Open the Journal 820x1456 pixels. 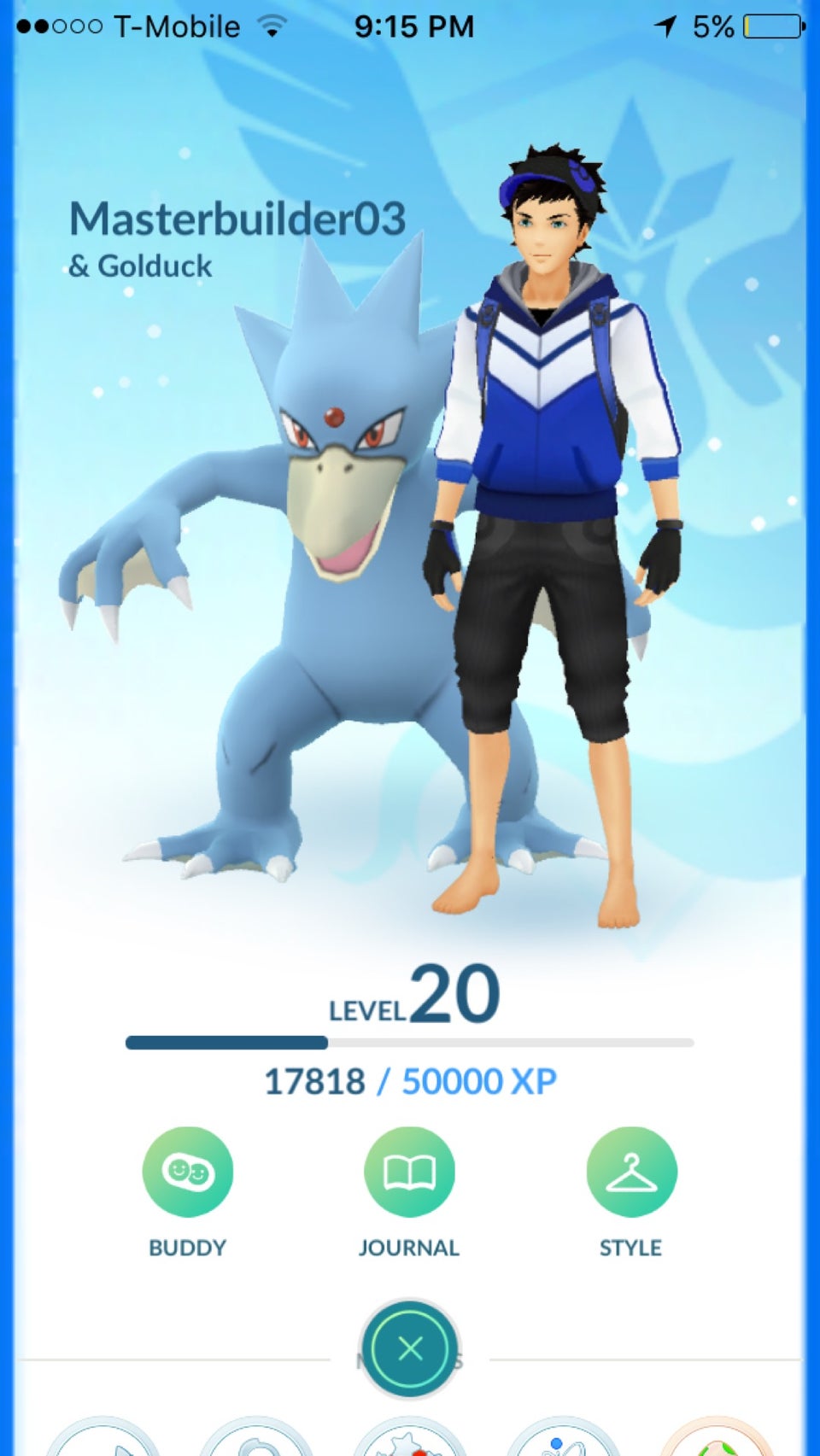[x=409, y=1172]
